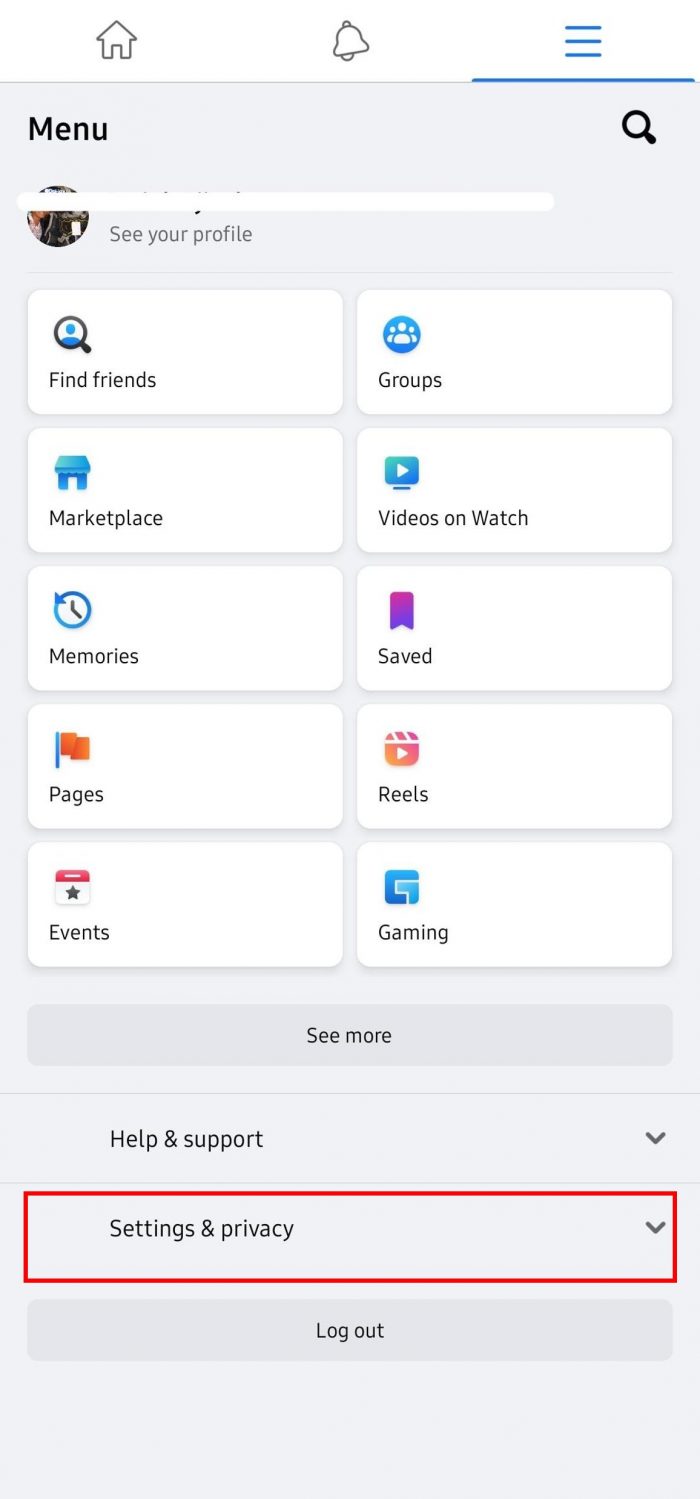Tap See your profile
The width and height of the screenshot is (700, 1499).
coord(180,234)
